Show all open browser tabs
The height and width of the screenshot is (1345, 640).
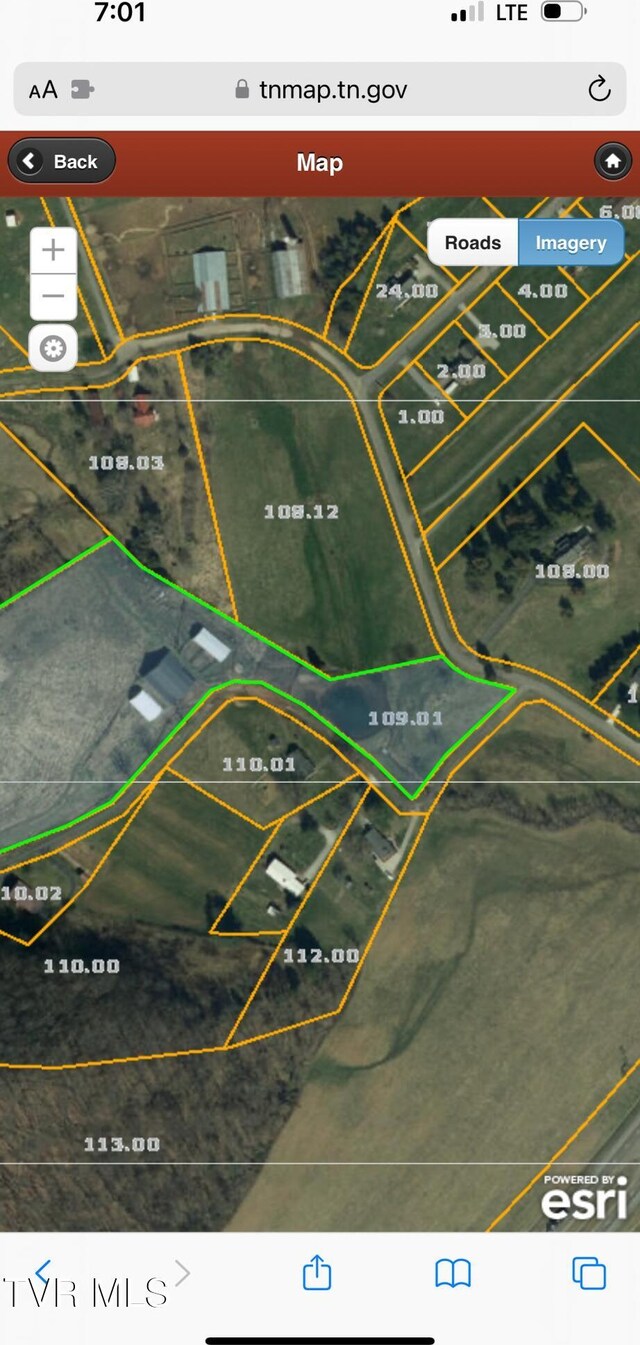(x=589, y=1273)
